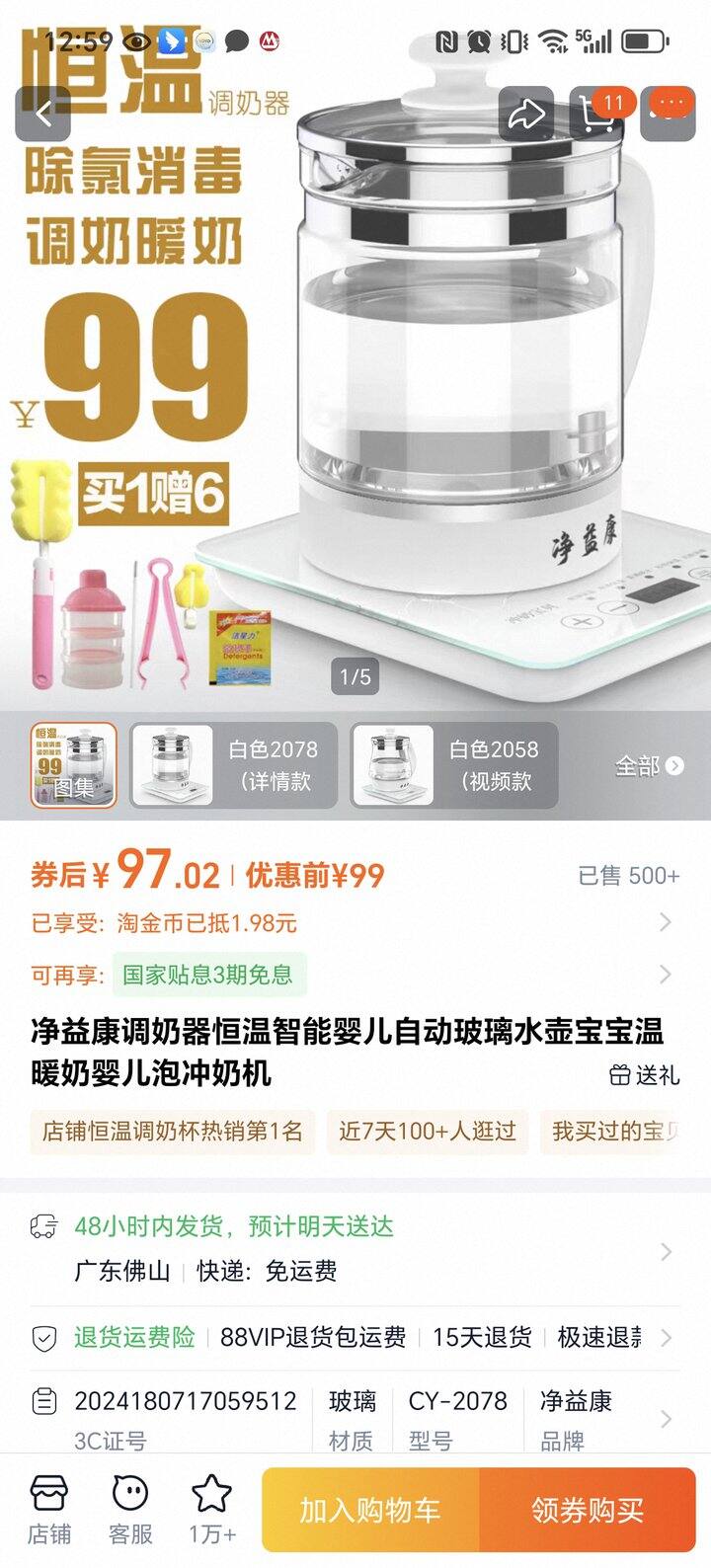The image size is (711, 1568).
Task: Click the 近7天100+人逛过 tag
Action: point(427,1132)
